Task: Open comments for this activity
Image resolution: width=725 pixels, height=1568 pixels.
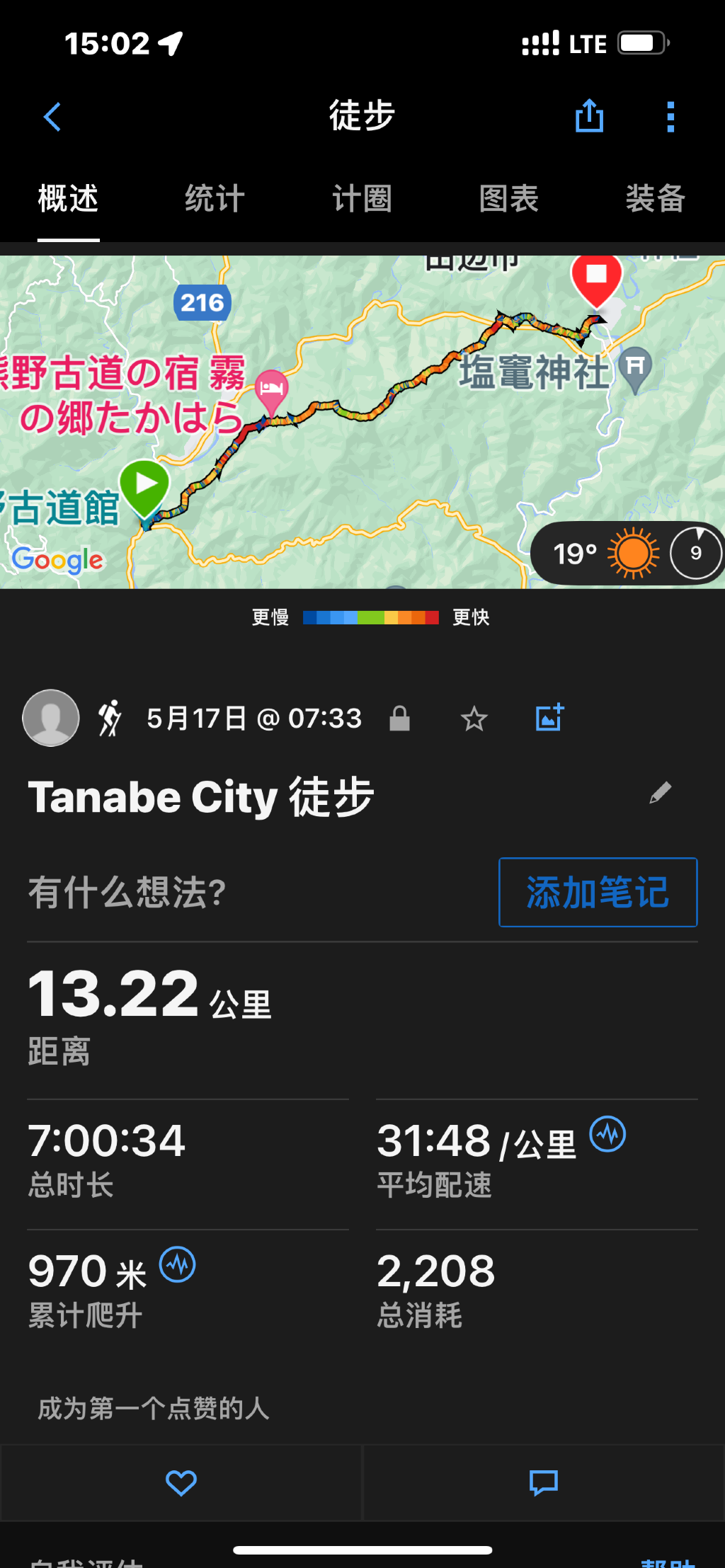Action: (x=544, y=1482)
